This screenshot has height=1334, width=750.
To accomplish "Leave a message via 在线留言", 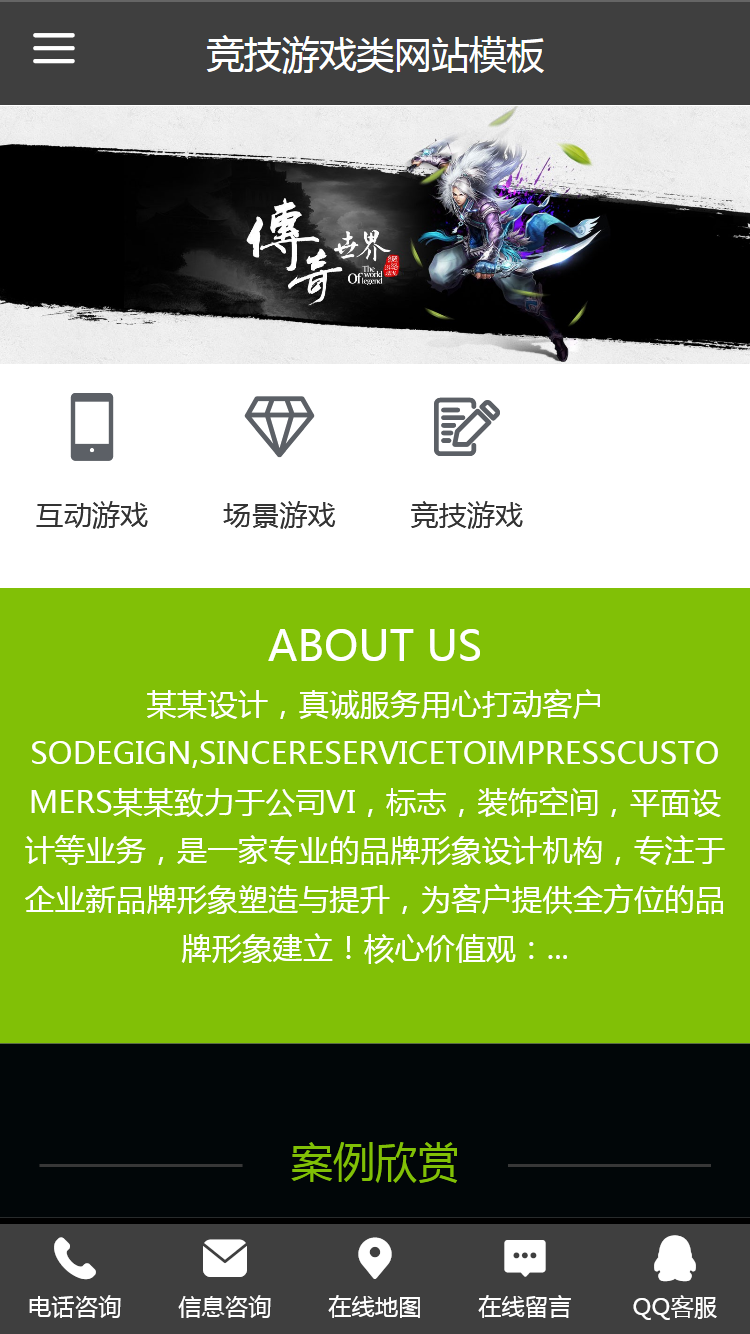I will pos(525,1278).
